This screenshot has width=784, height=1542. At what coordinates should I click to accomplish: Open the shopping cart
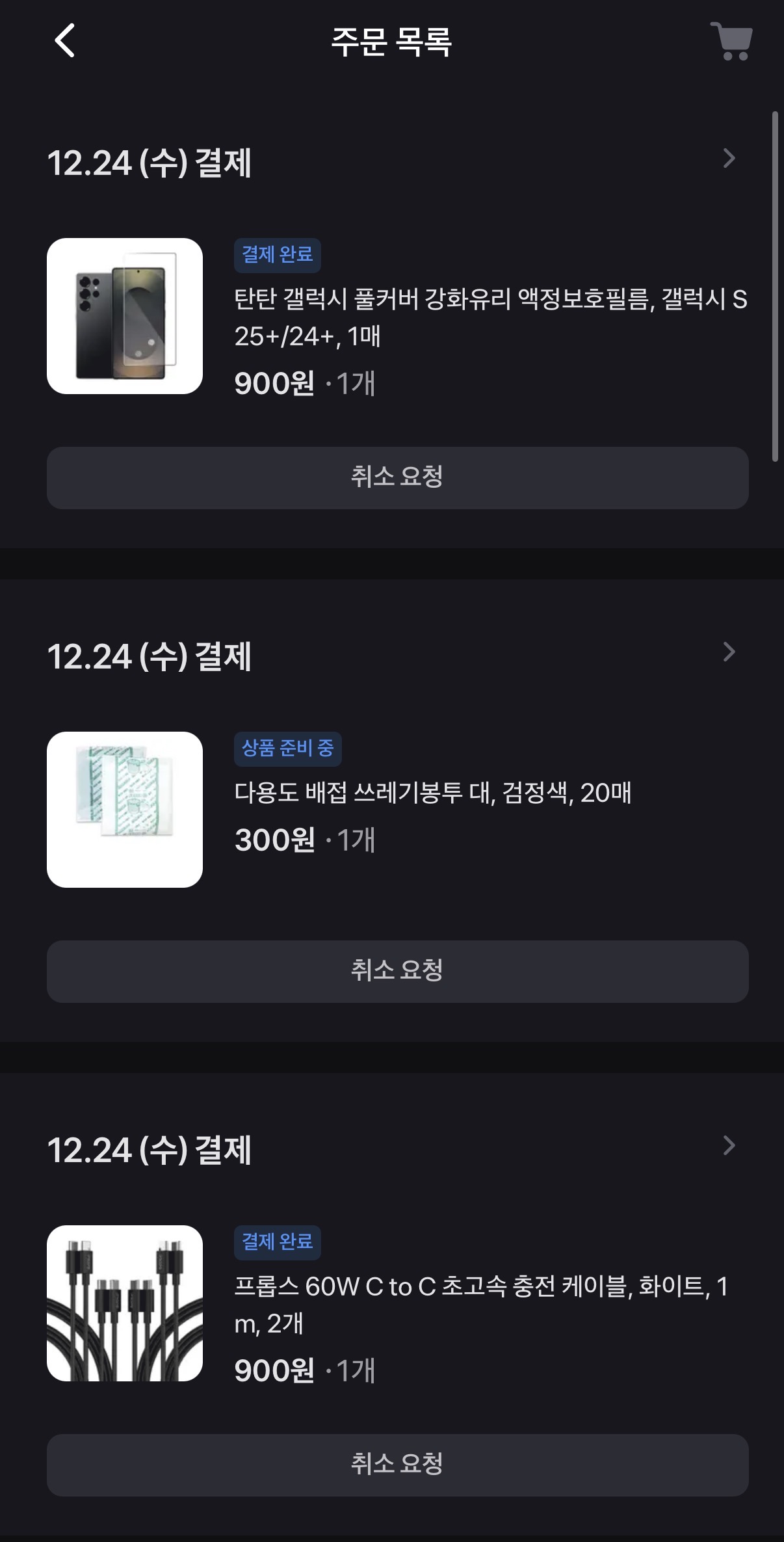(731, 41)
